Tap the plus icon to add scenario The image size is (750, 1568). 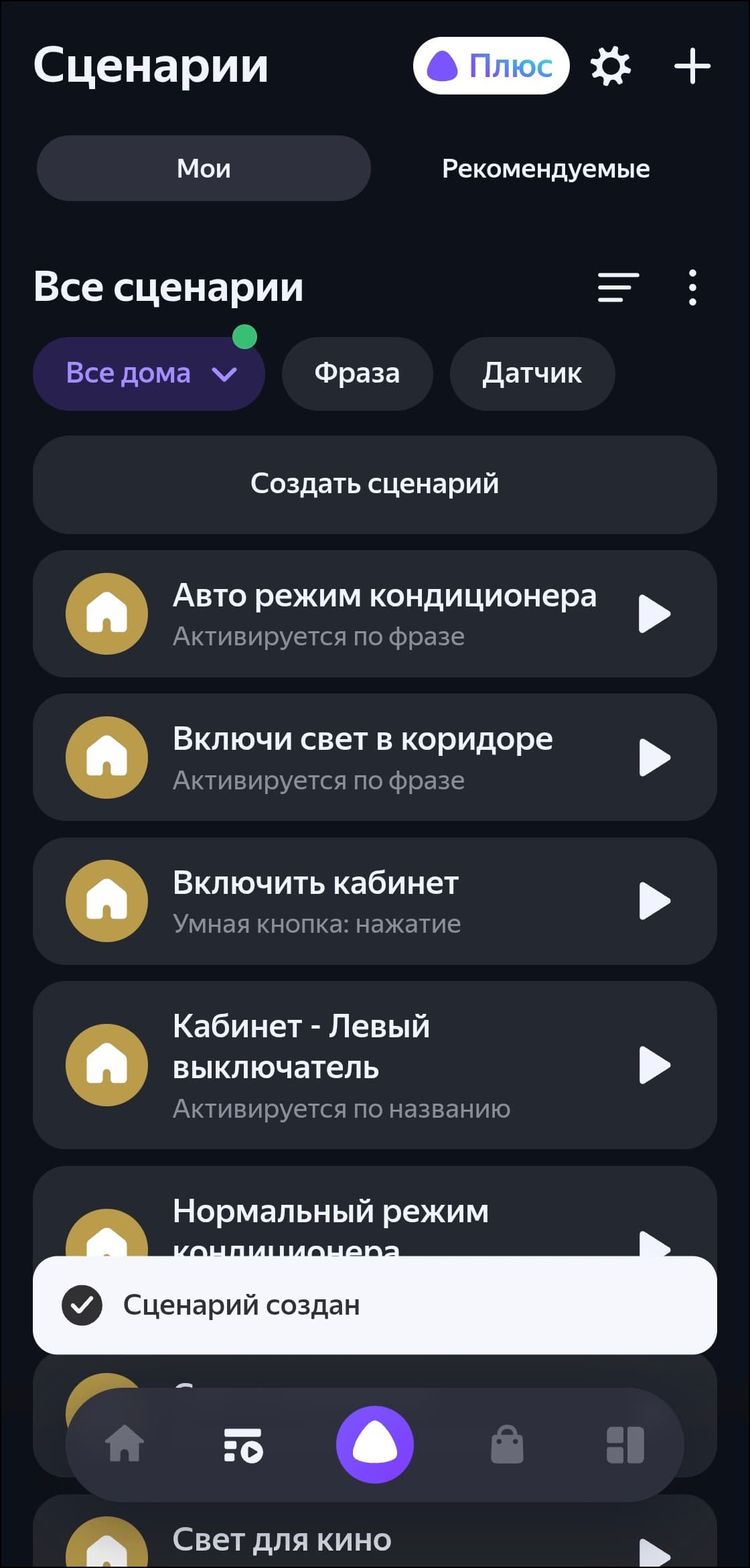pyautogui.click(x=692, y=66)
